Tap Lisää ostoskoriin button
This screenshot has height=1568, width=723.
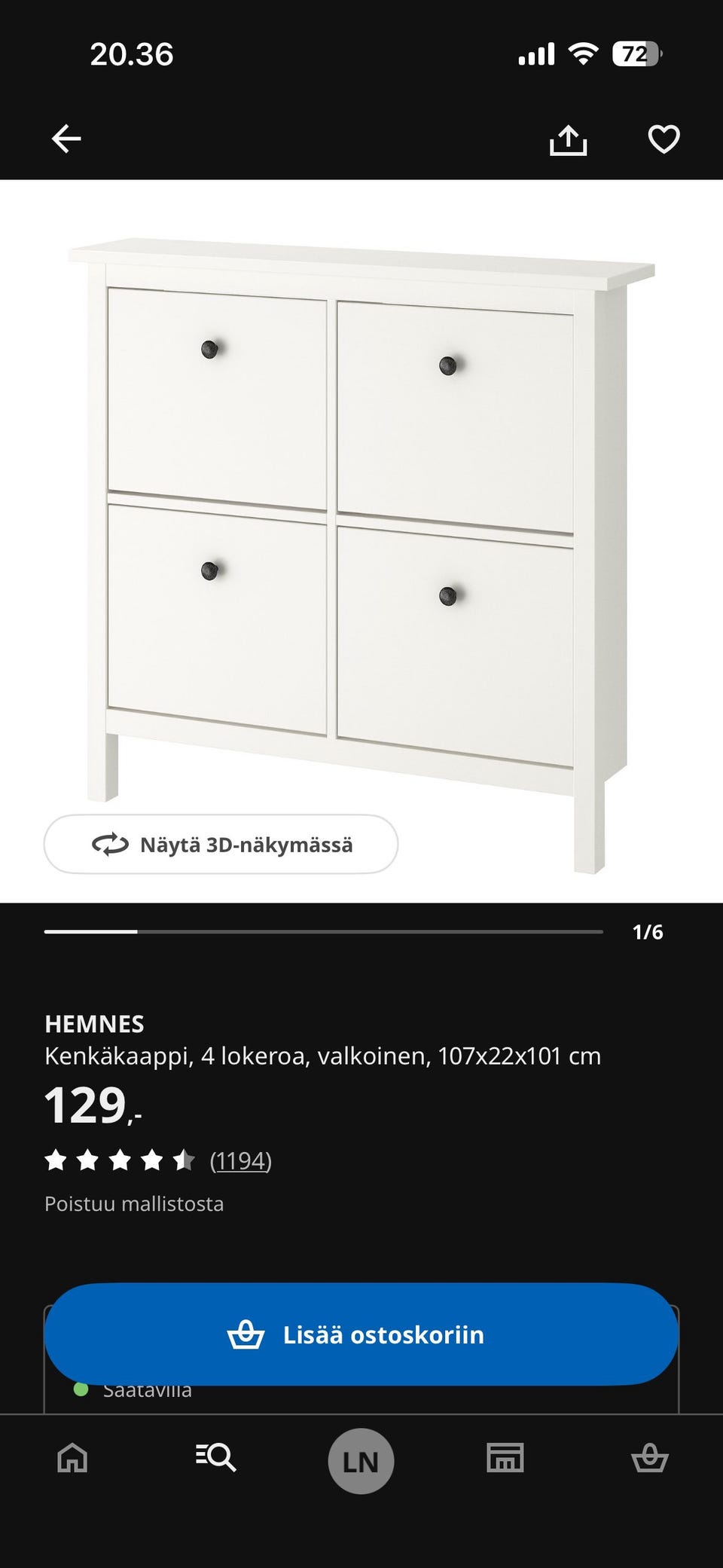361,1334
